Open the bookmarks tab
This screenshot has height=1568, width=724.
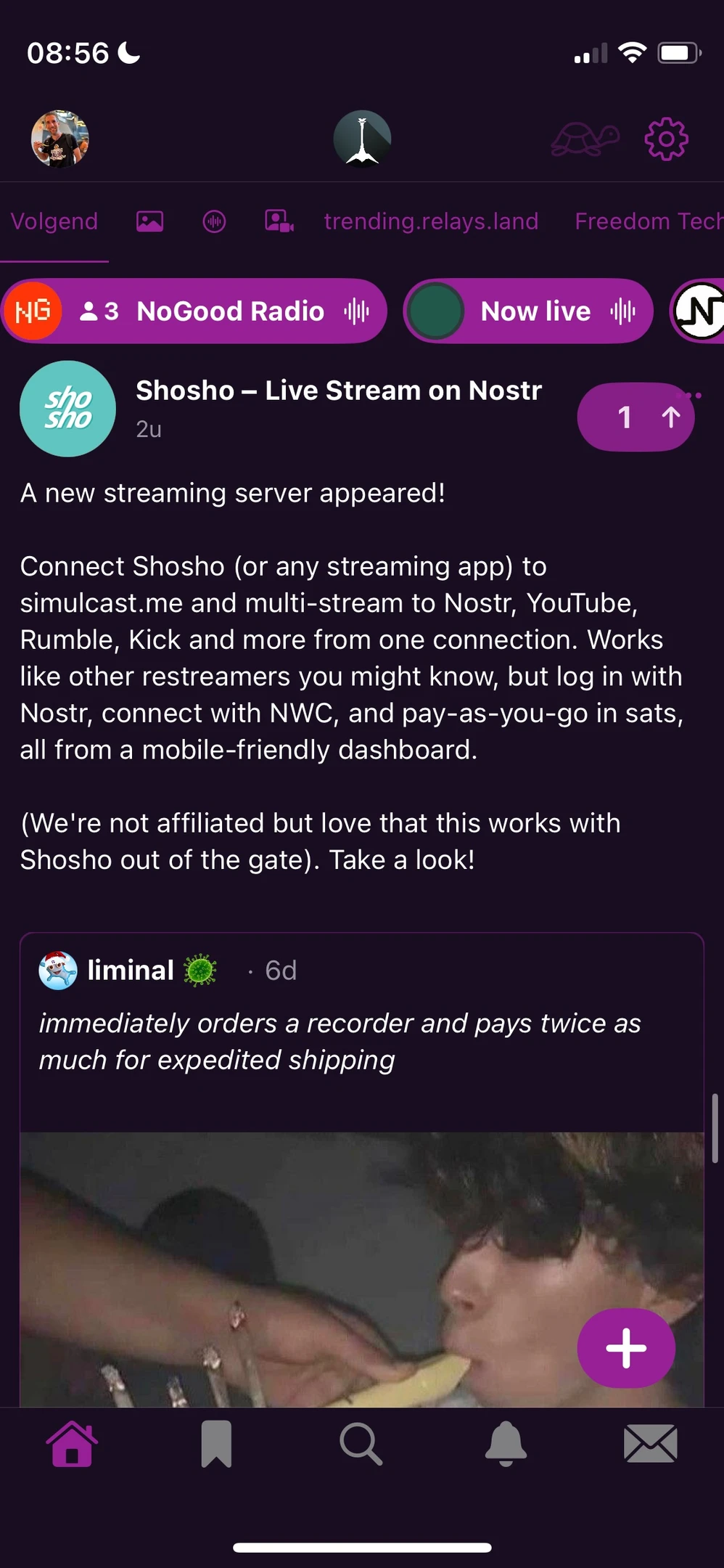point(216,1444)
